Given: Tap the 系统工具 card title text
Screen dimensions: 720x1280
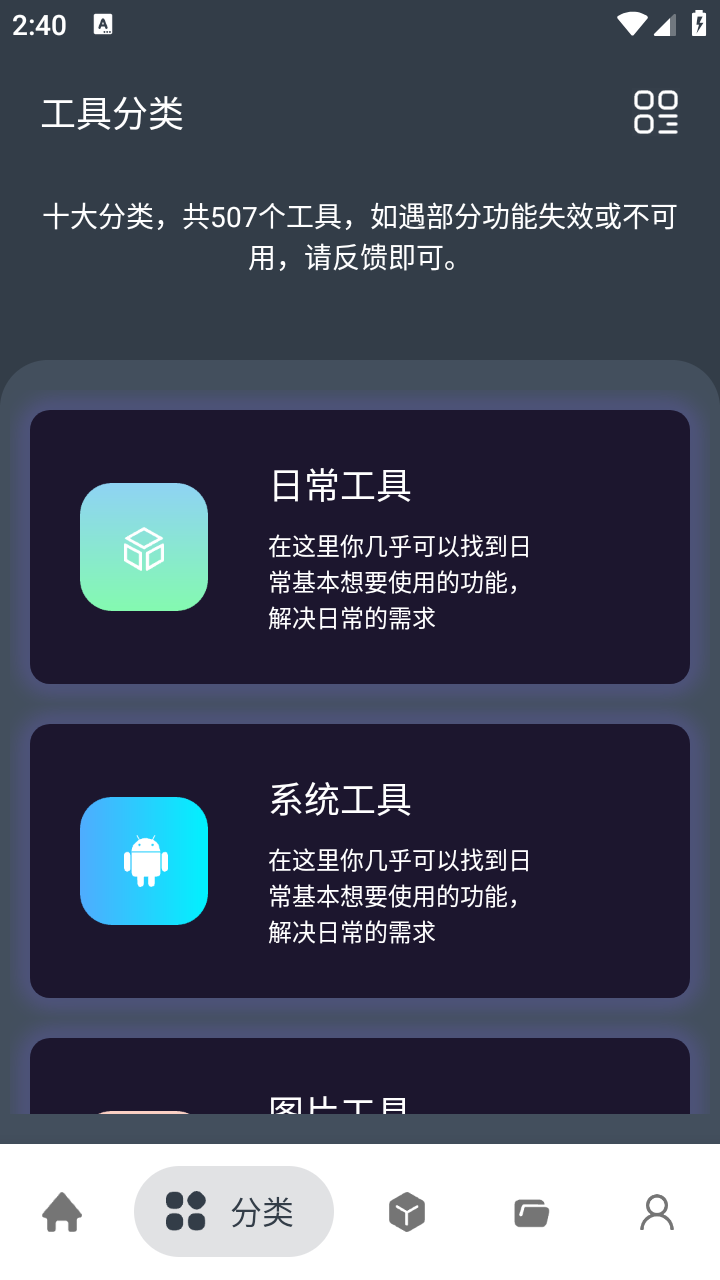Looking at the screenshot, I should (x=339, y=800).
